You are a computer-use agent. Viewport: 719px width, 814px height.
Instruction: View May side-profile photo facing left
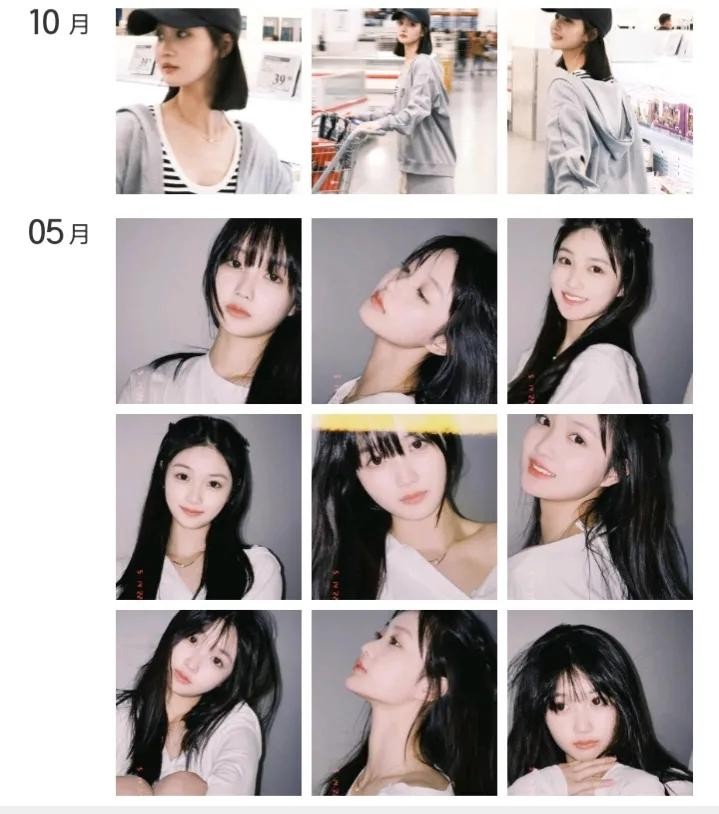tap(403, 702)
